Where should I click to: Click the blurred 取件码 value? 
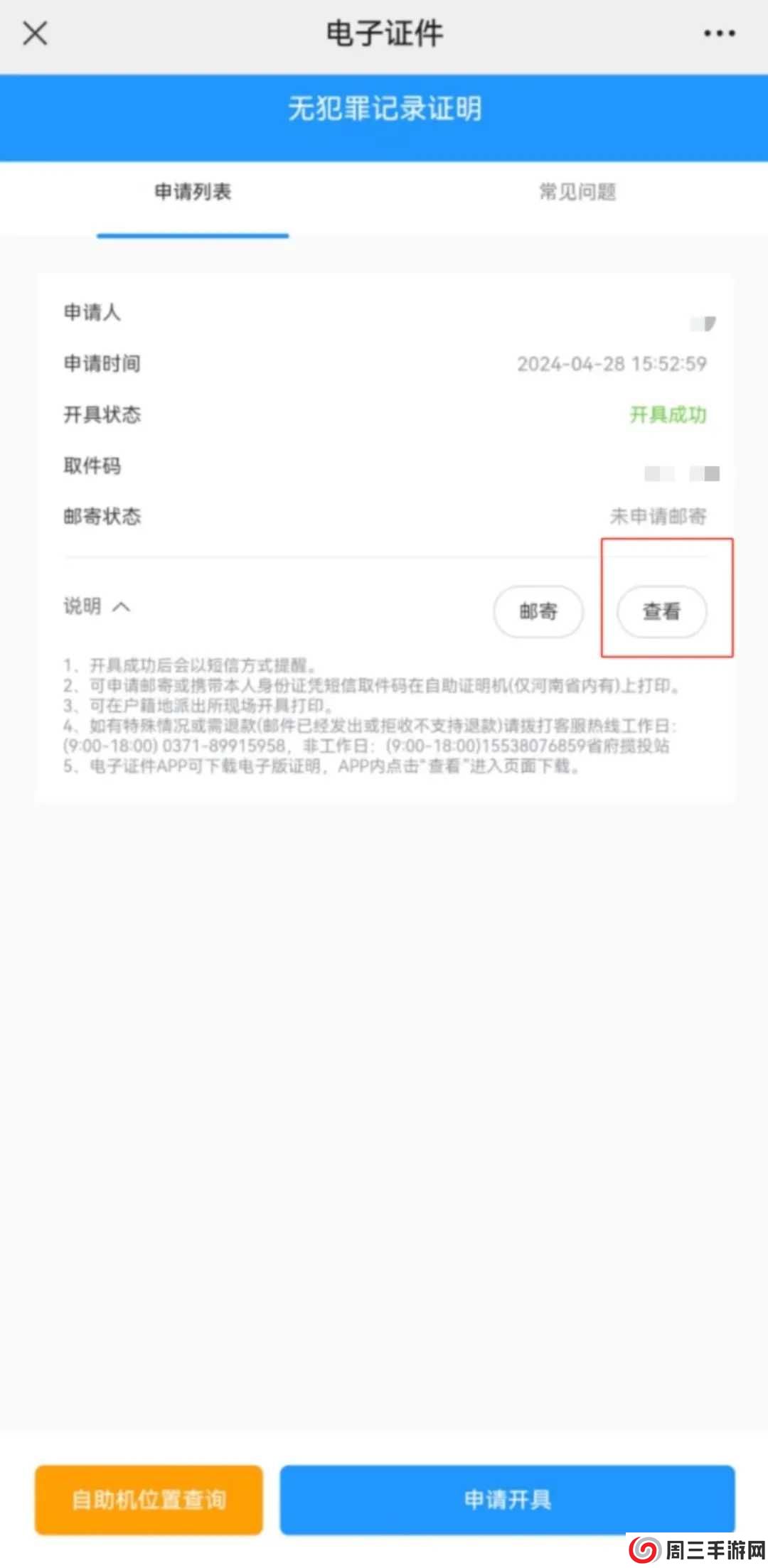coord(681,471)
